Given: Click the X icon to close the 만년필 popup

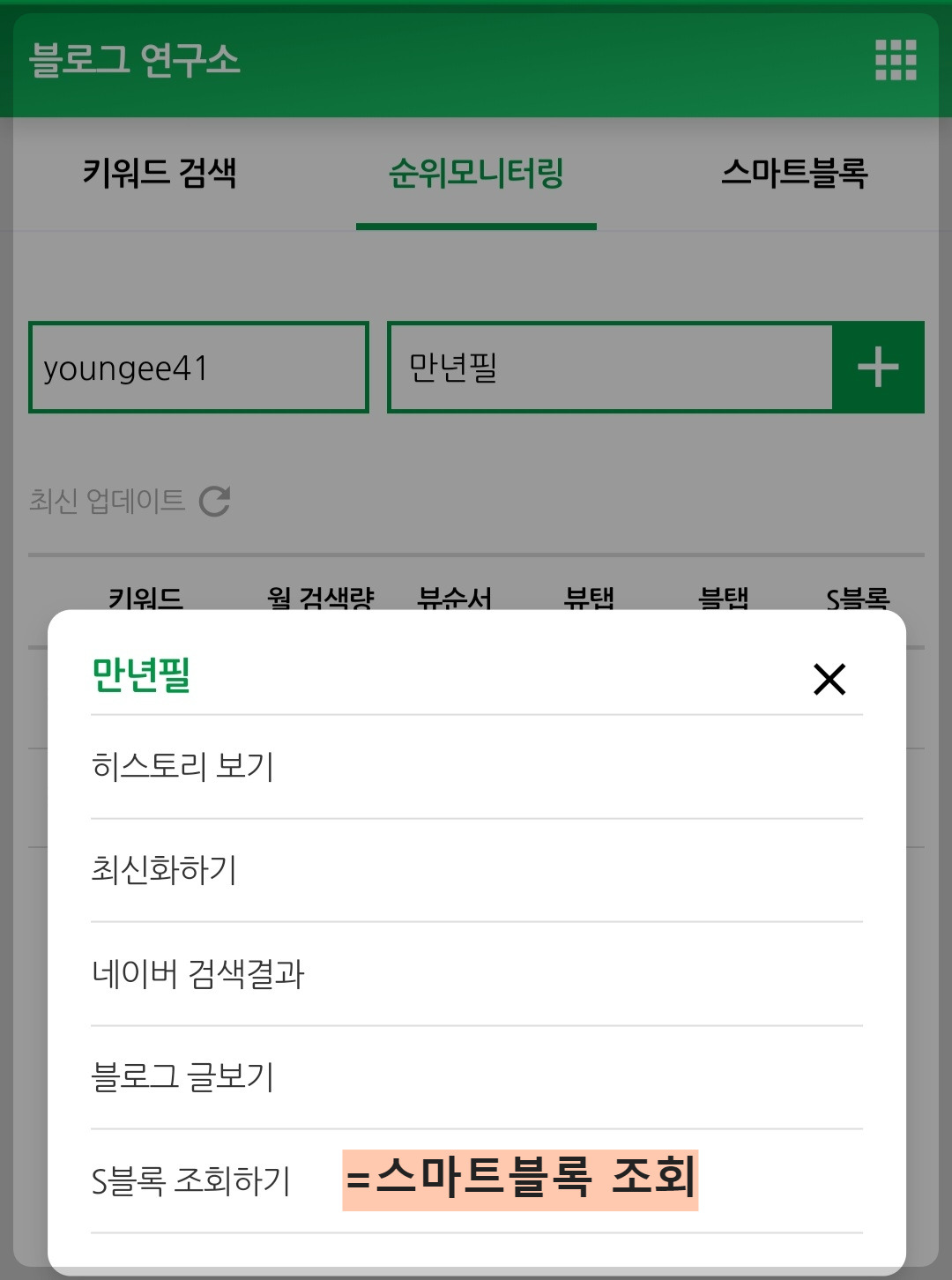Looking at the screenshot, I should coord(829,680).
